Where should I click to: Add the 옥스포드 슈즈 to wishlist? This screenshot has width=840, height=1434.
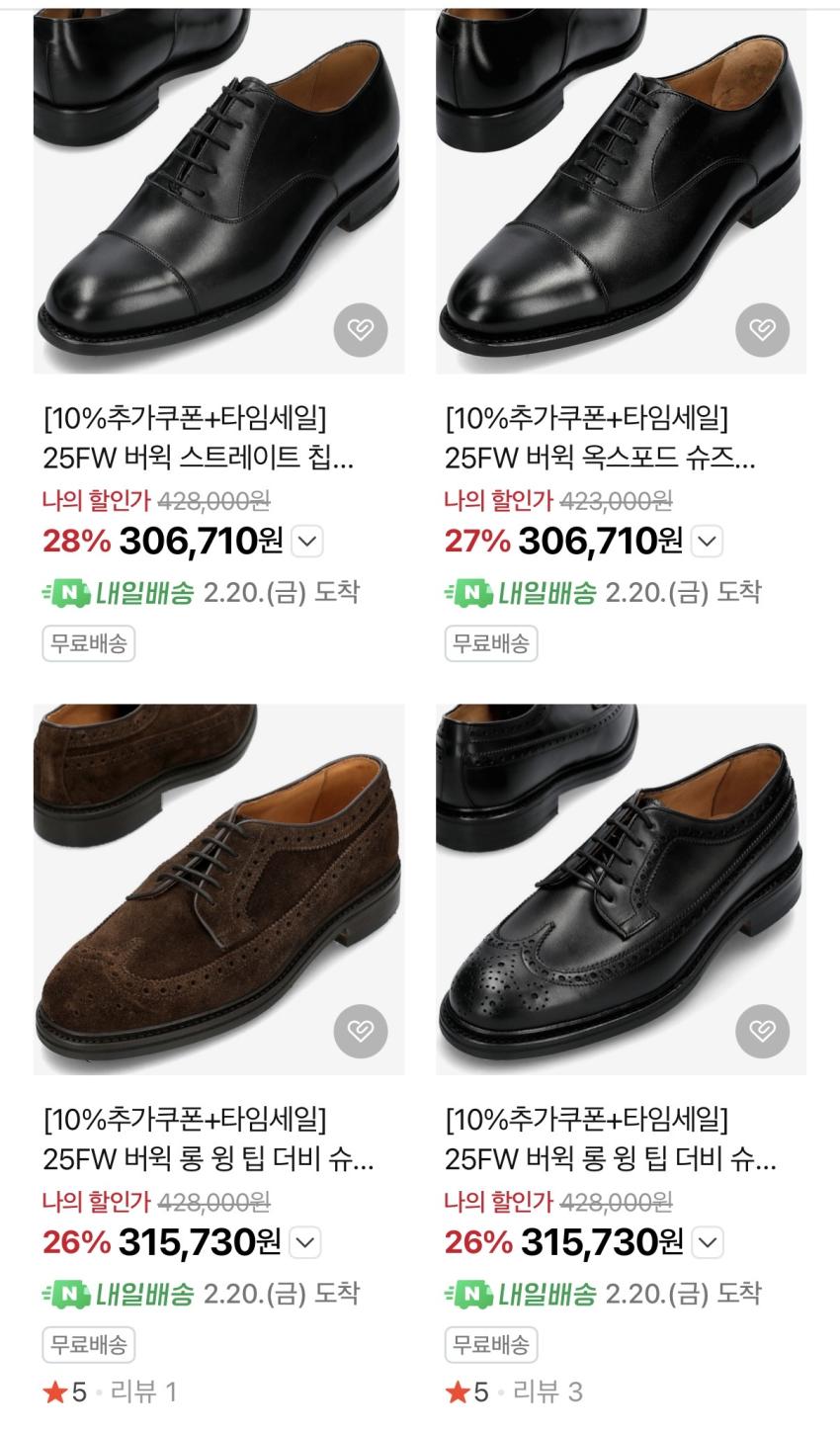coord(763,329)
